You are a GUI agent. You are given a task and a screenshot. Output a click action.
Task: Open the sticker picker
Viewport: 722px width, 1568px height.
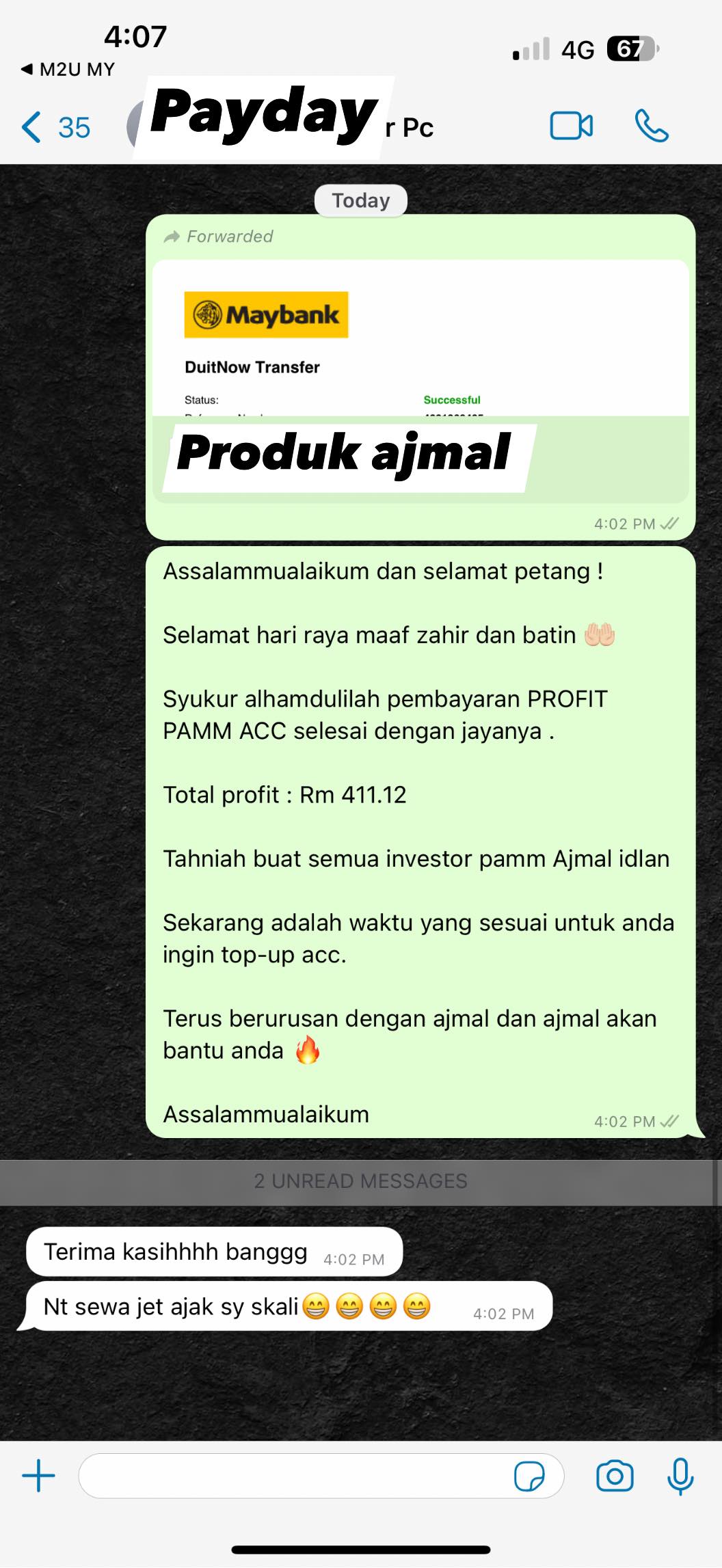tap(529, 1476)
